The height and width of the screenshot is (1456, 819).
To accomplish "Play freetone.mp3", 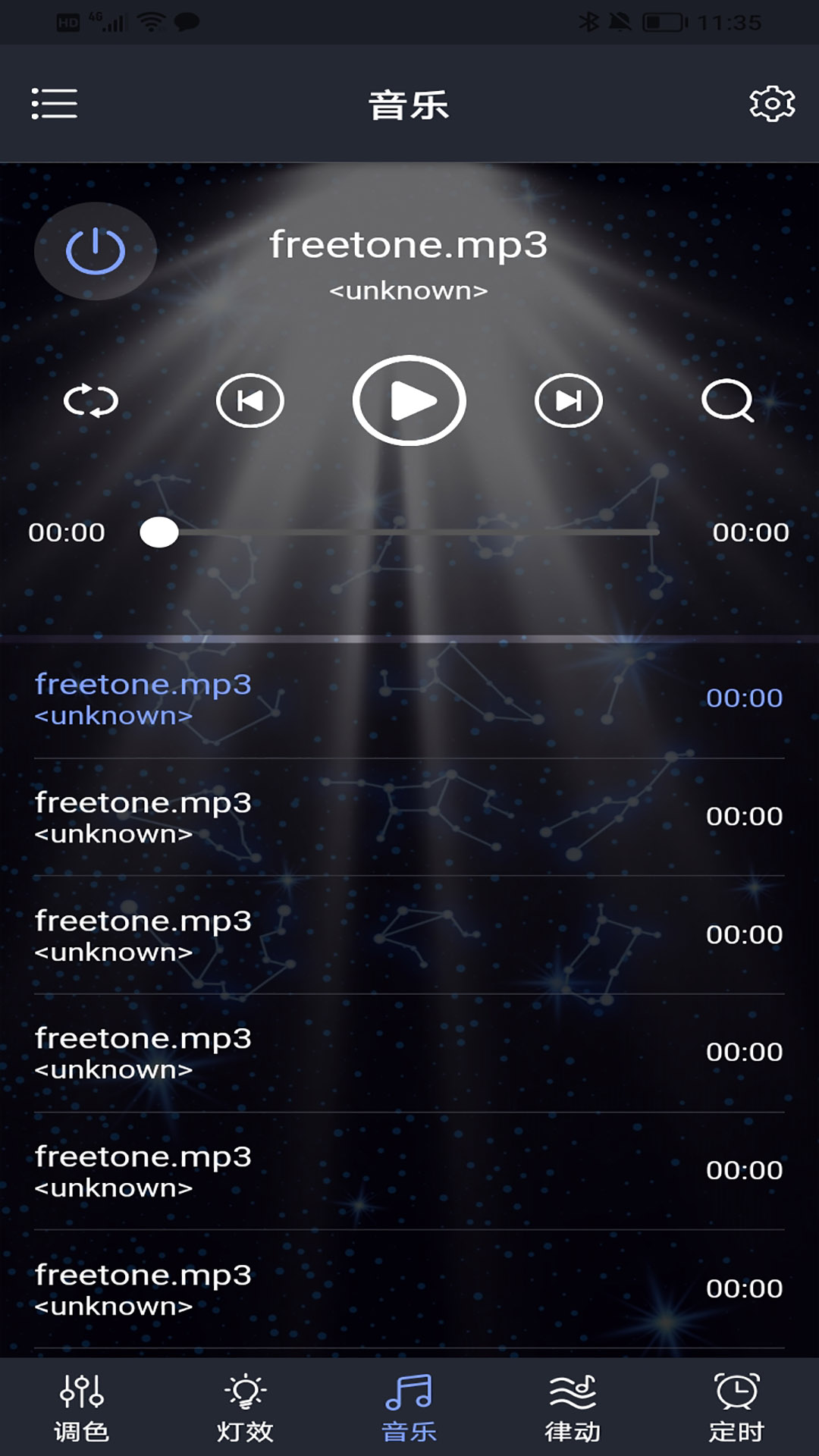I will click(x=409, y=400).
